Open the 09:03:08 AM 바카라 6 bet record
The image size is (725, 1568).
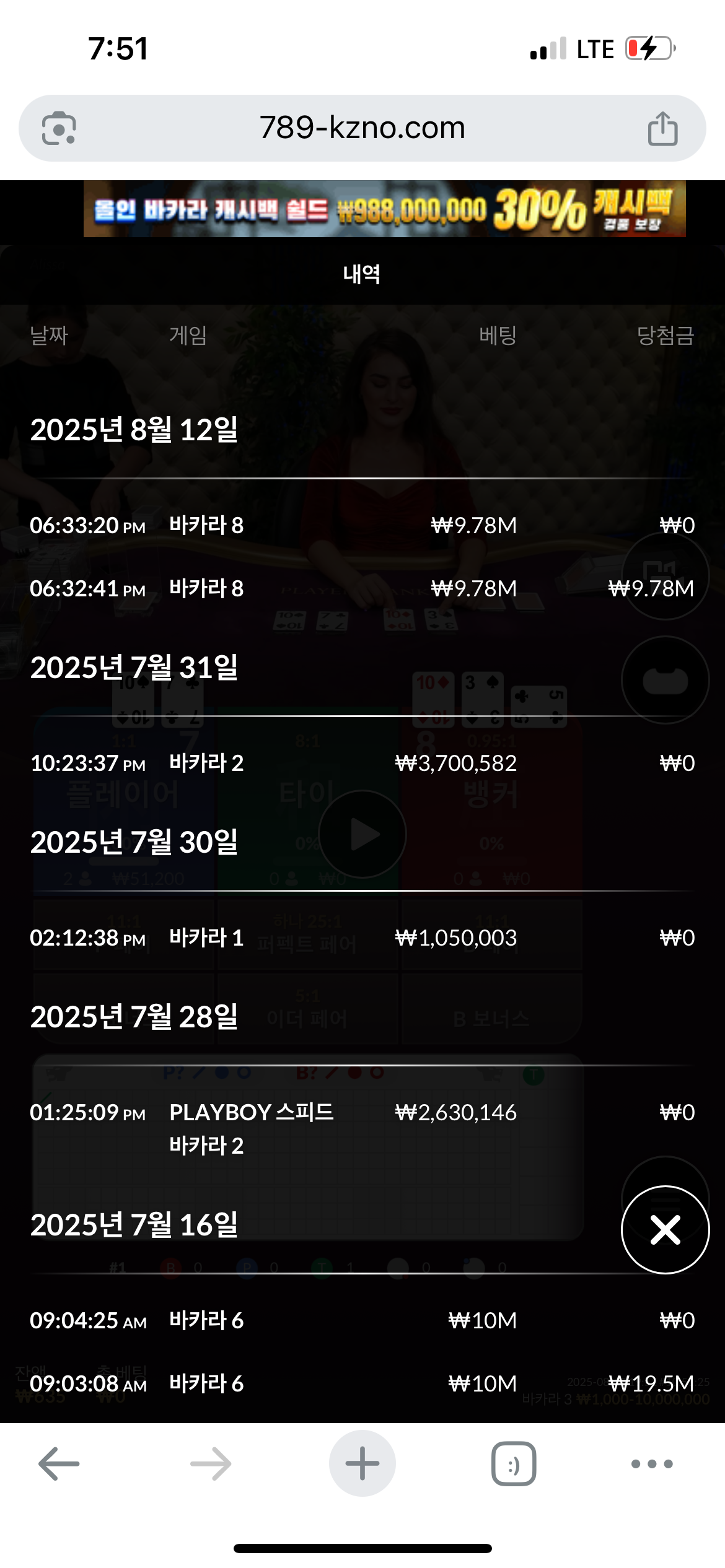362,1383
